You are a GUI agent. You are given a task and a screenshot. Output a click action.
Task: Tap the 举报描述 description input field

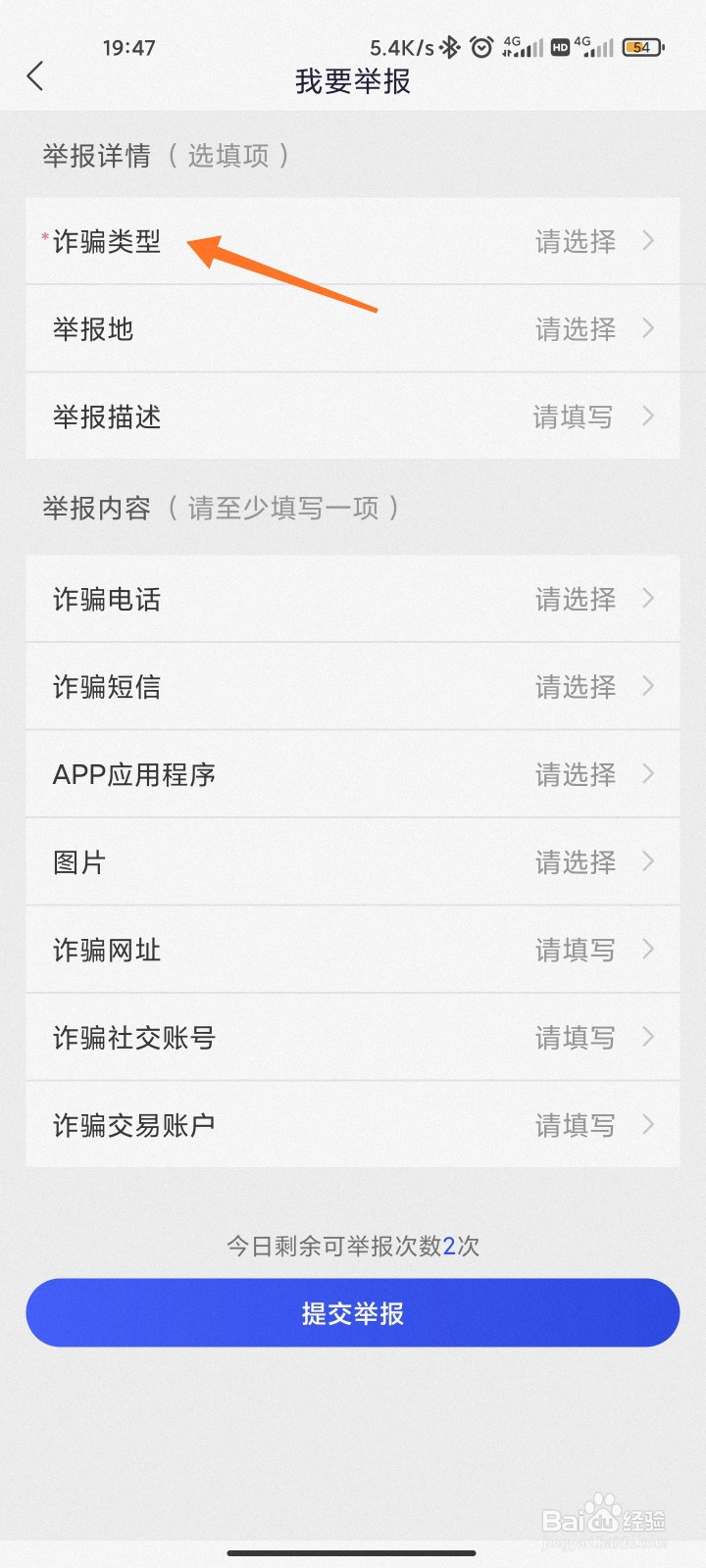click(x=353, y=416)
